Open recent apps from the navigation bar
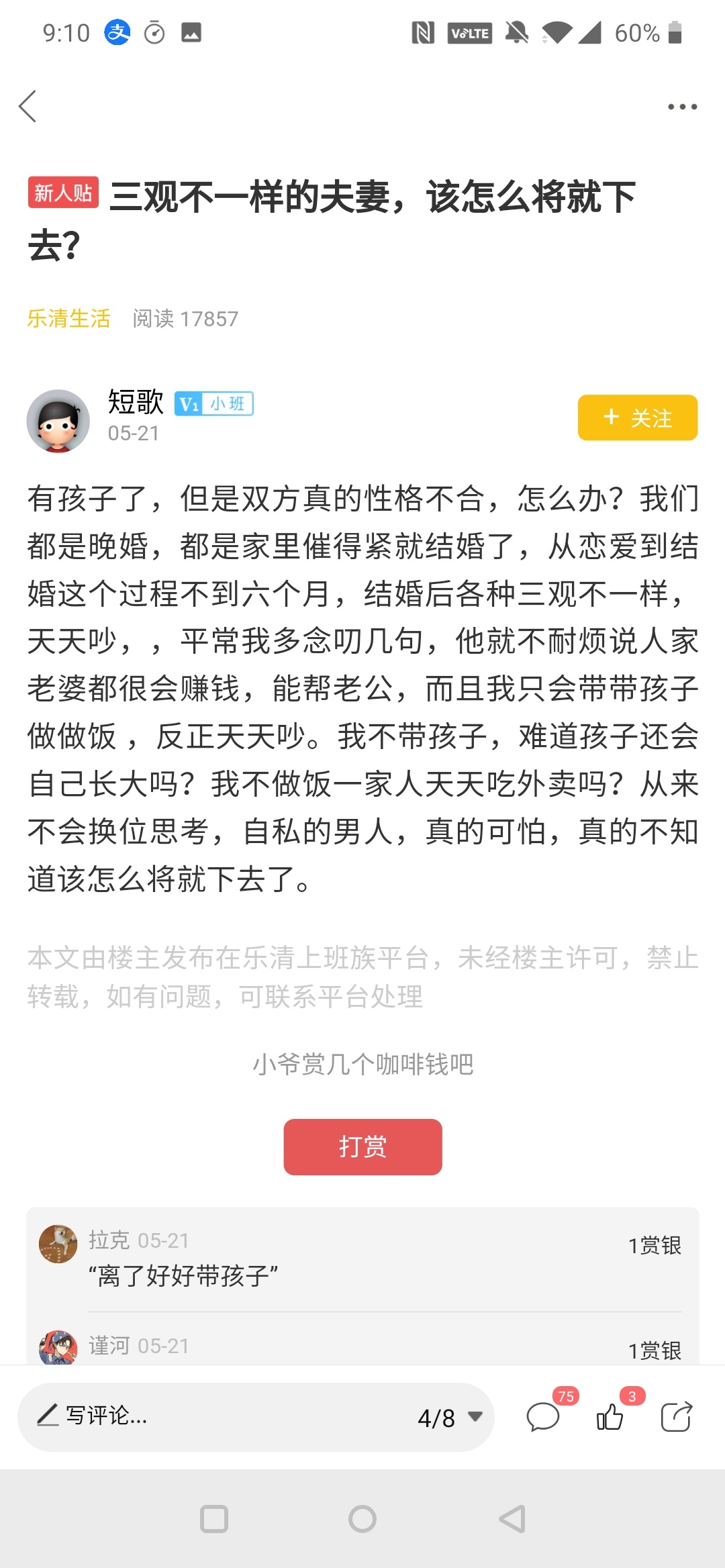The width and height of the screenshot is (725, 1568). coord(214,1519)
